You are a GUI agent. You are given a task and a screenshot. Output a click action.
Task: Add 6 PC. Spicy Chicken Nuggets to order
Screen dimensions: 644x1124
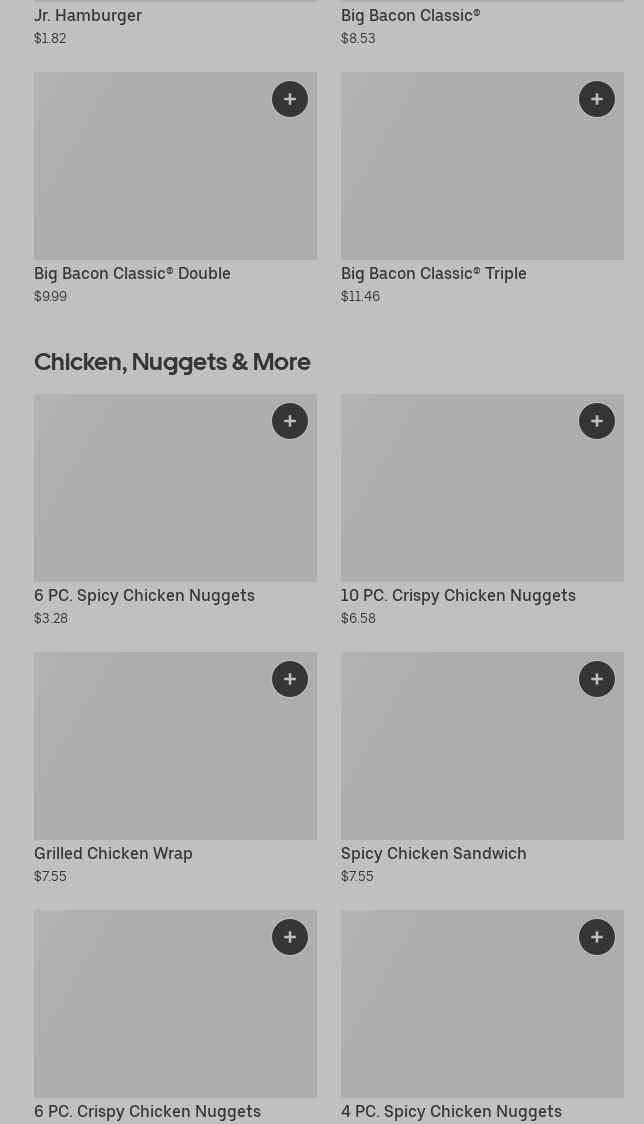pos(290,421)
